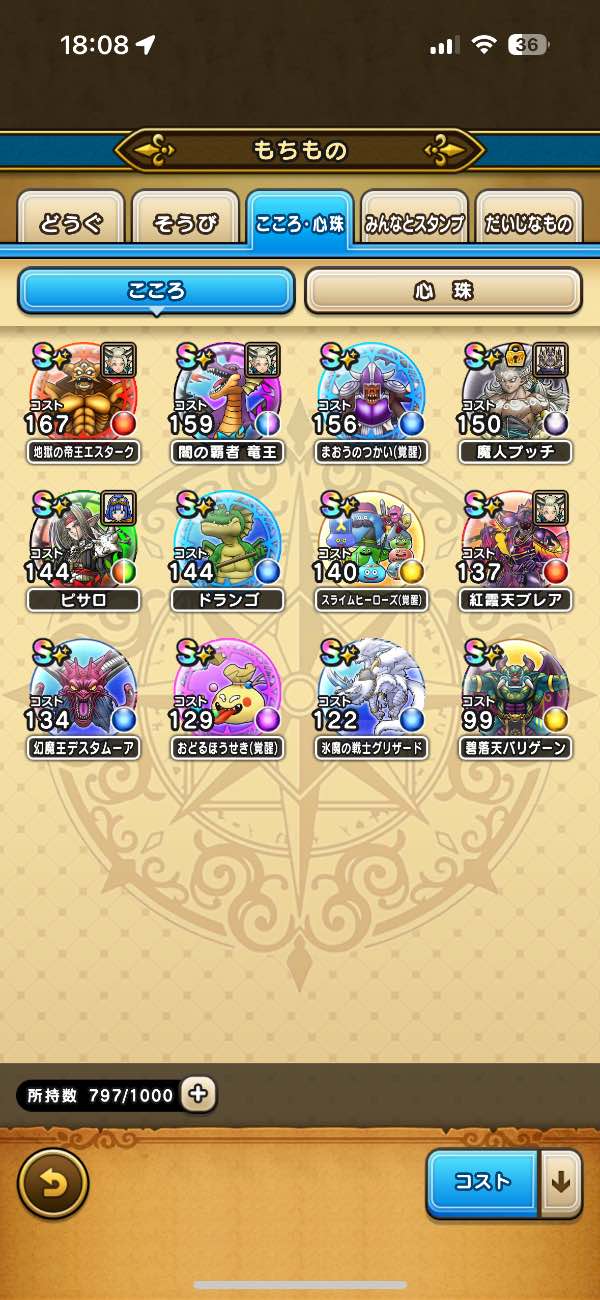Select the 心珠 sub-tab
This screenshot has width=600, height=1300.
point(443,291)
